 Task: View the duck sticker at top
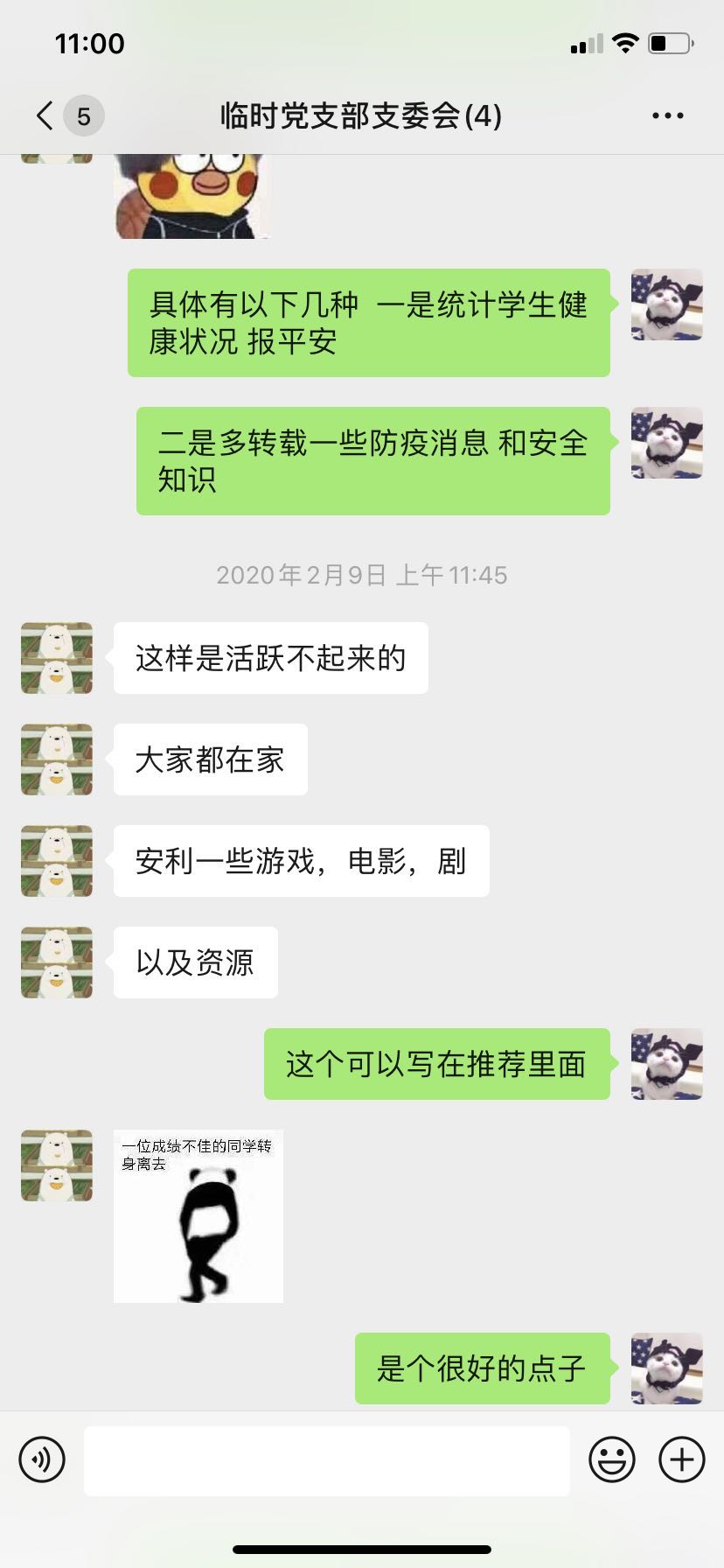coord(192,196)
